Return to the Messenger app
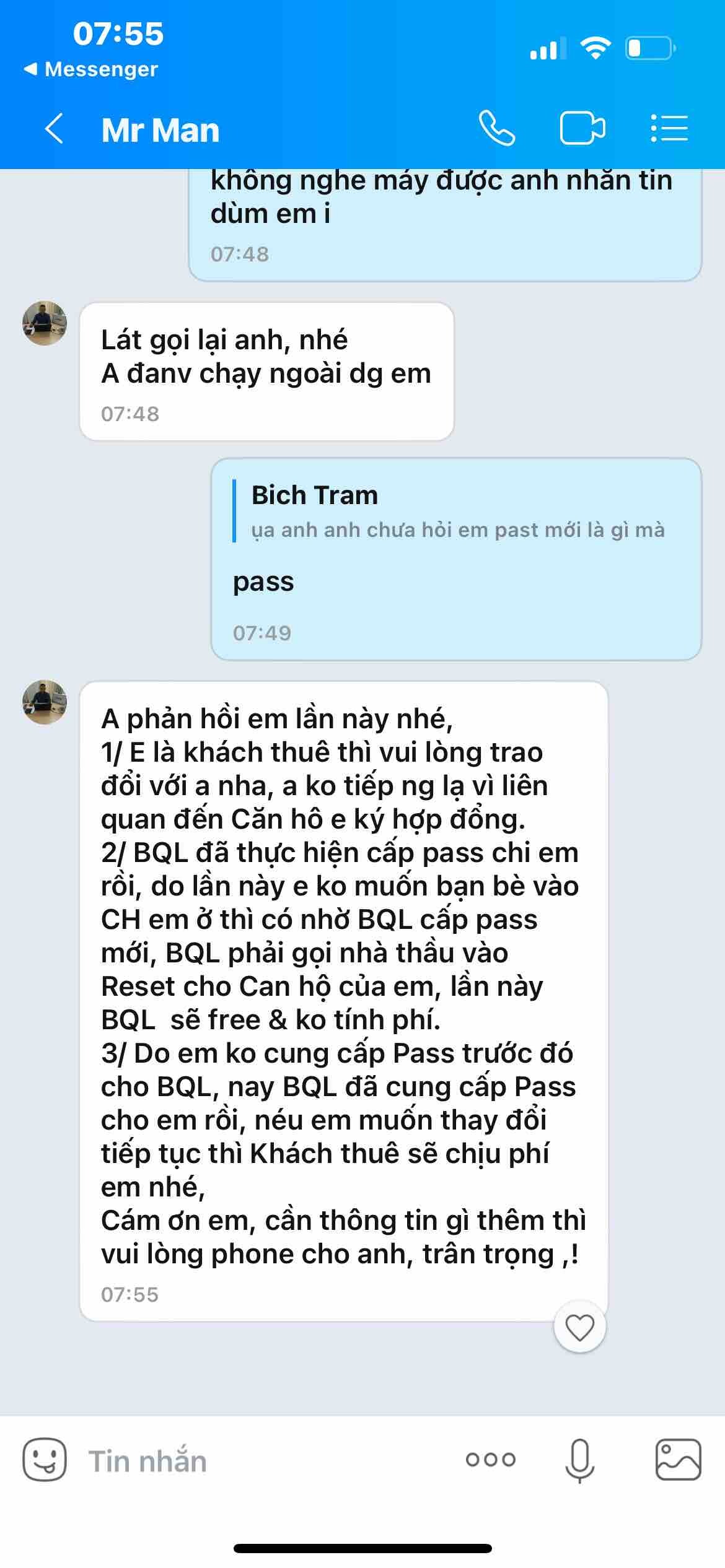The image size is (725, 1568). pyautogui.click(x=91, y=69)
